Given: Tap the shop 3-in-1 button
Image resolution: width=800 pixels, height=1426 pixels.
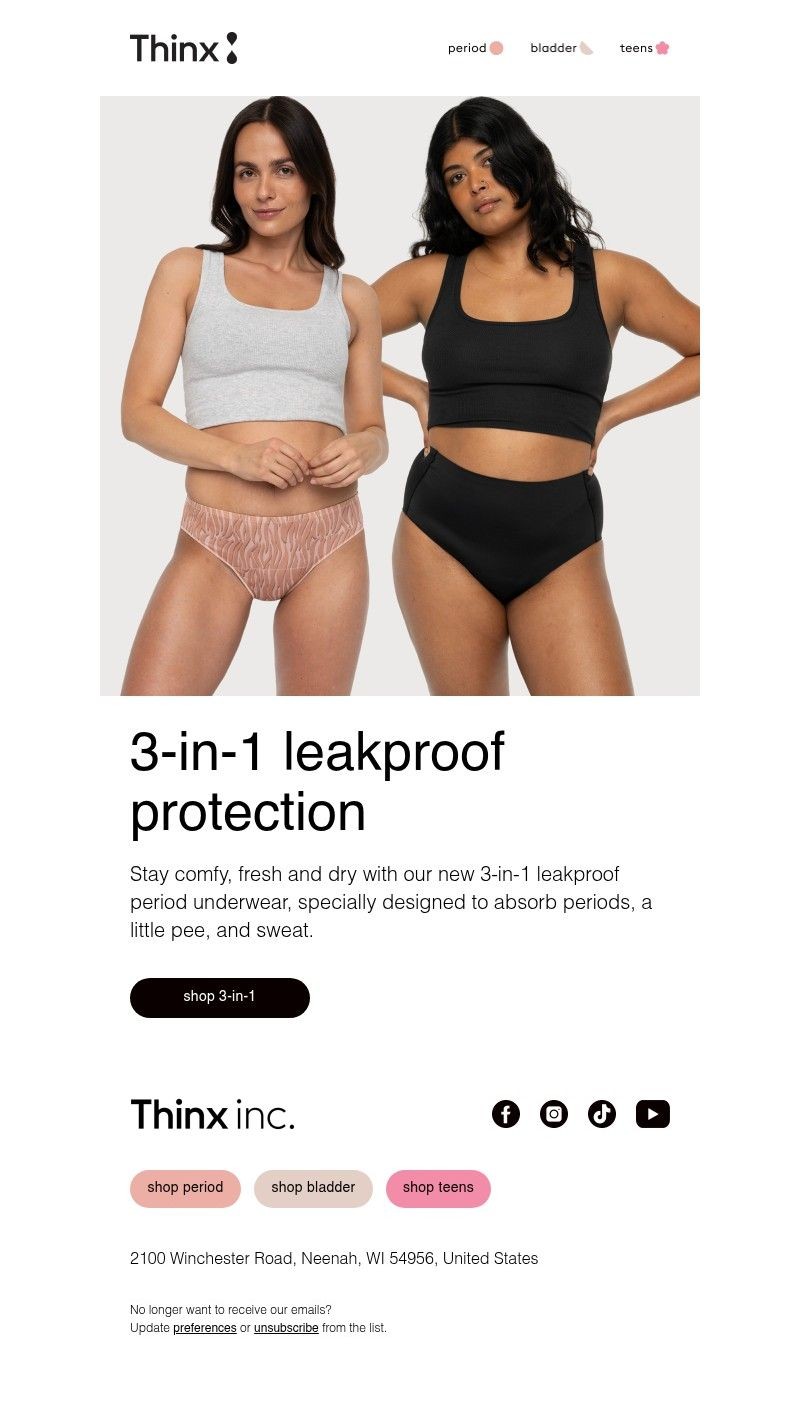Looking at the screenshot, I should 220,997.
